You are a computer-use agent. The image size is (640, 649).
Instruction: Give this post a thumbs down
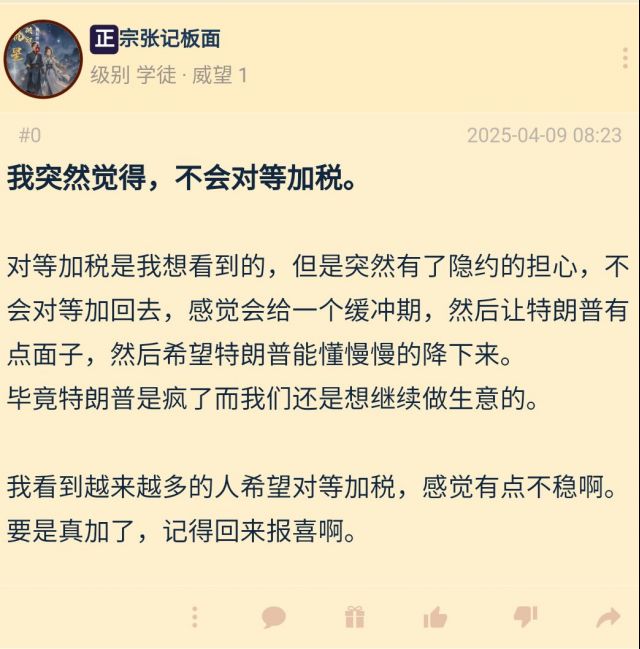525,617
